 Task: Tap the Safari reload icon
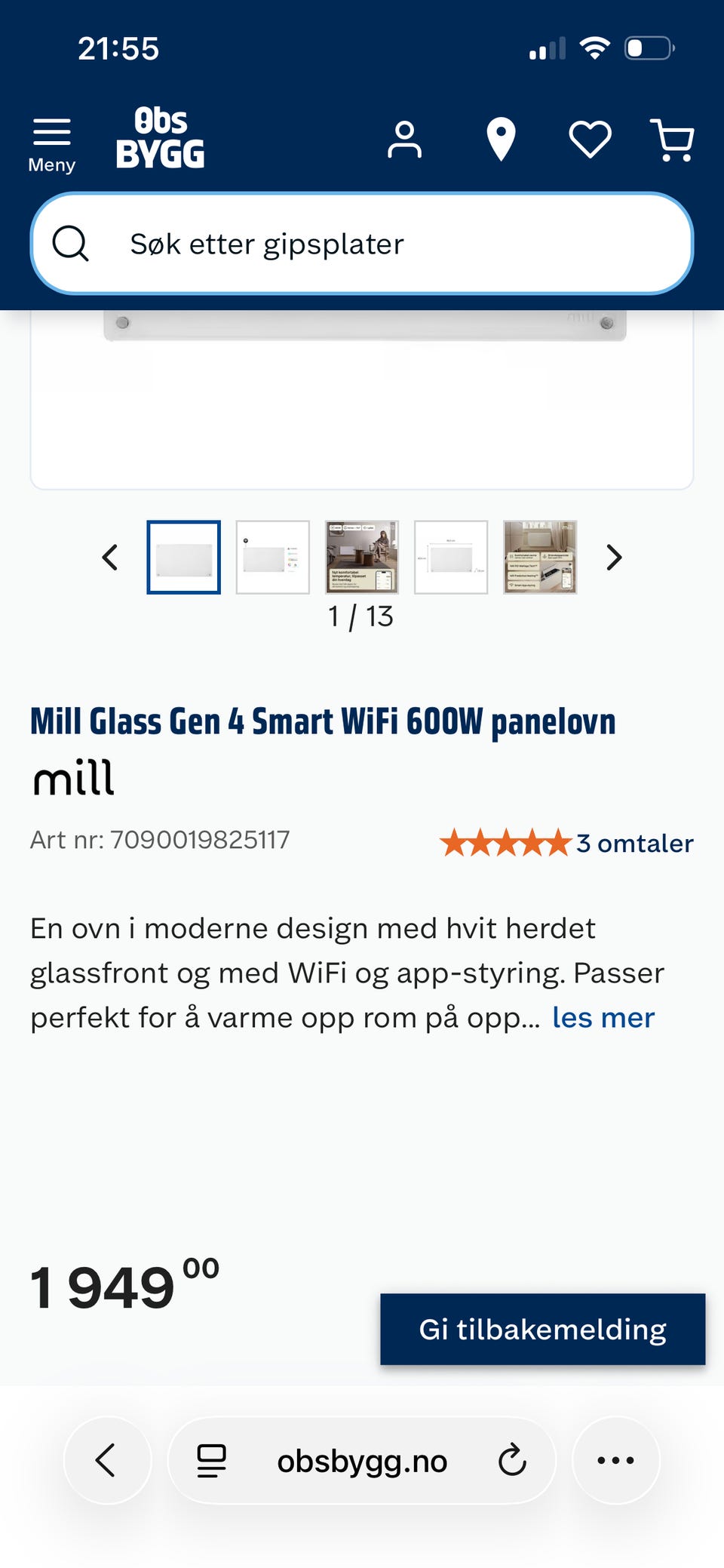511,1459
